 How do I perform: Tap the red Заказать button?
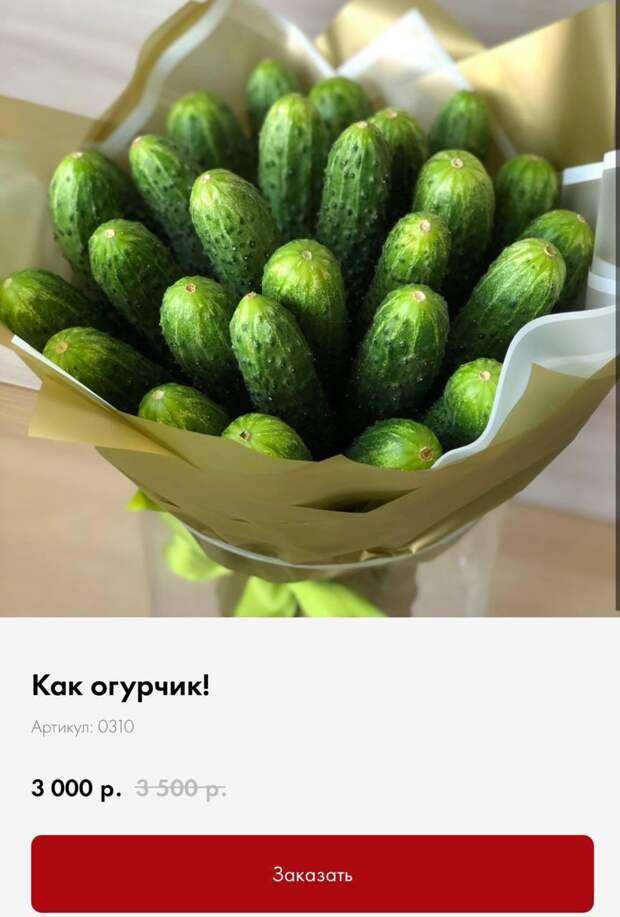pyautogui.click(x=312, y=873)
